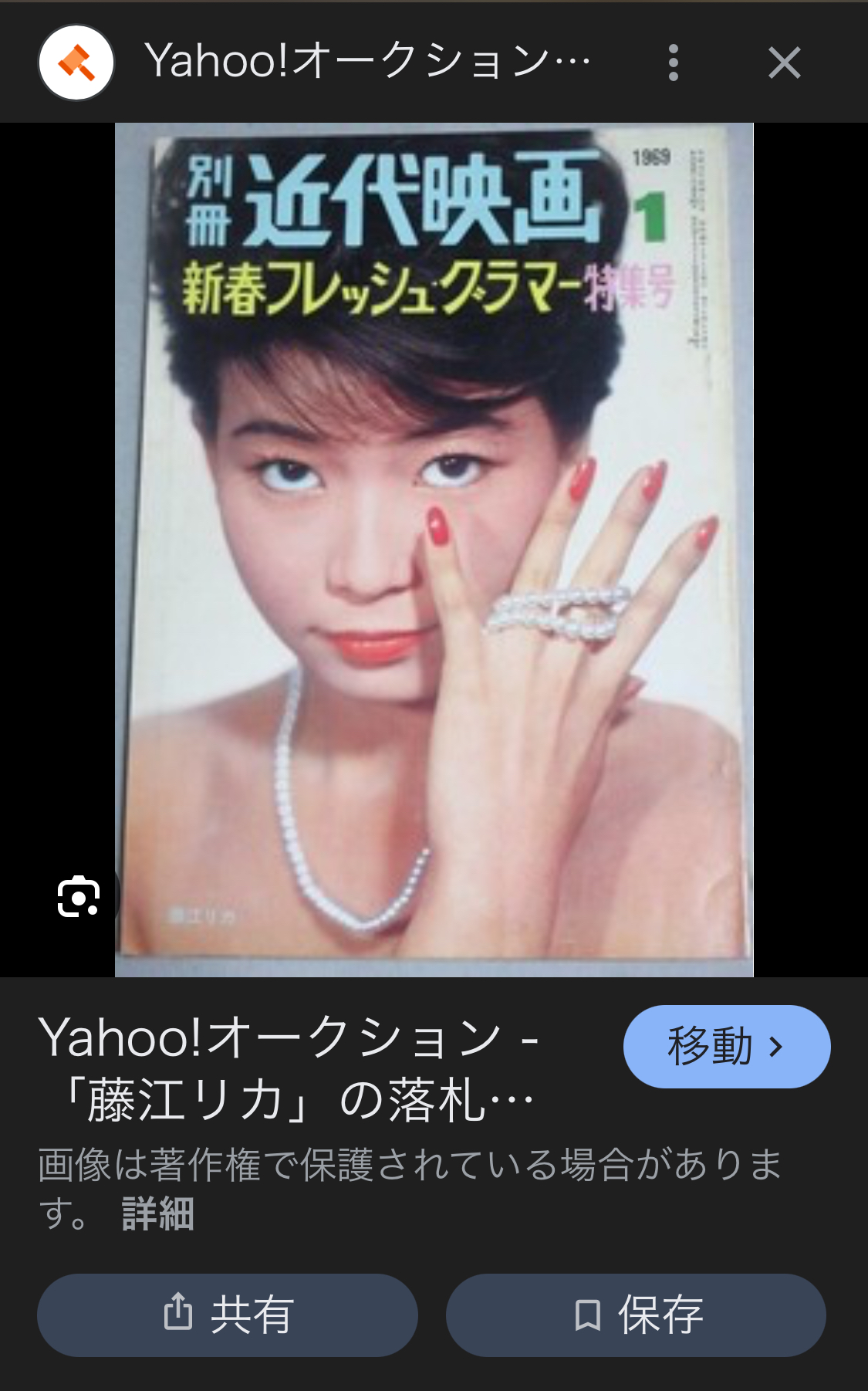Search this image with Google Lens
868x1391 pixels.
[x=79, y=897]
